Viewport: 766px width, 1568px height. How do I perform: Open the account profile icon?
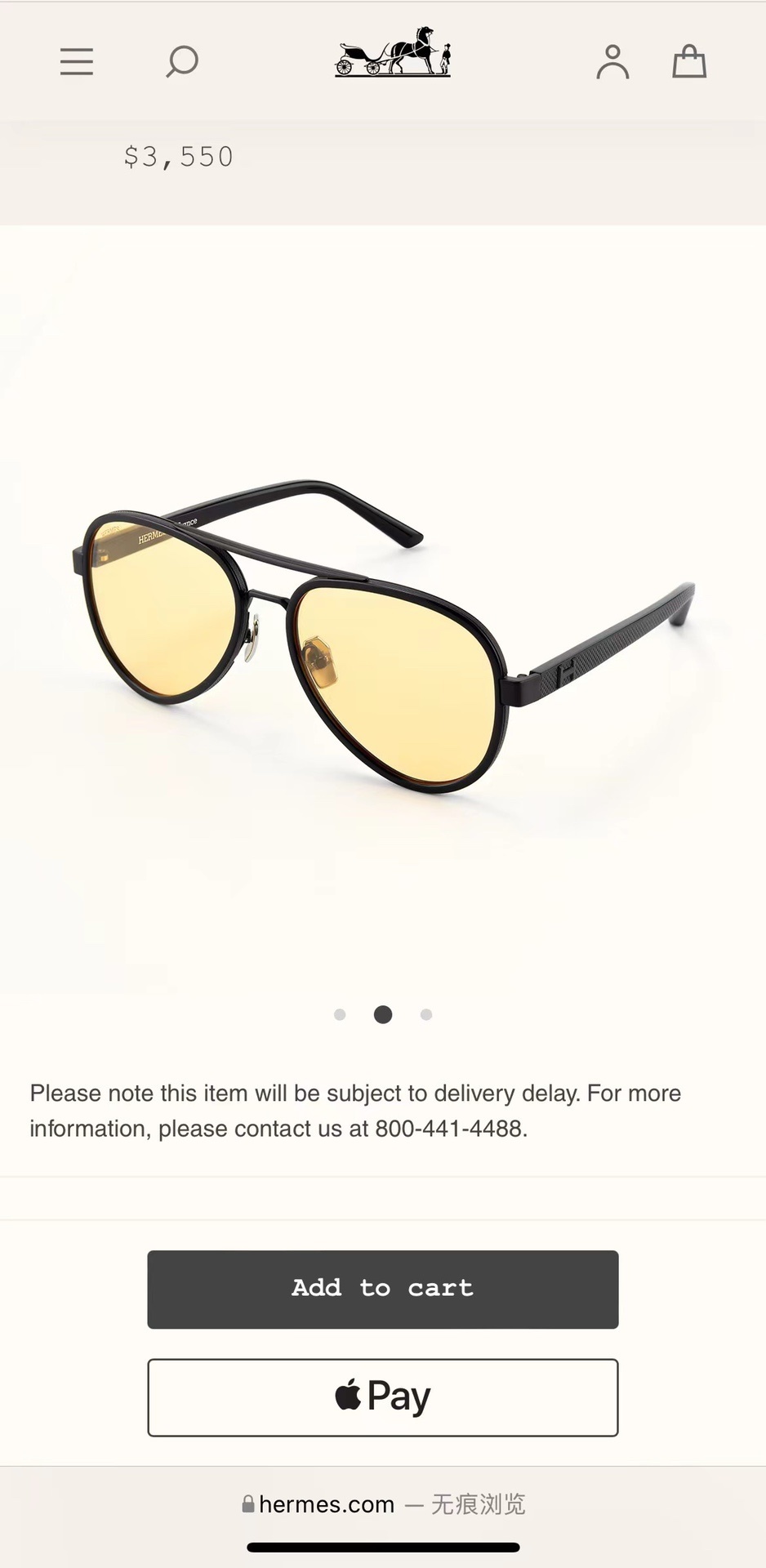[612, 62]
